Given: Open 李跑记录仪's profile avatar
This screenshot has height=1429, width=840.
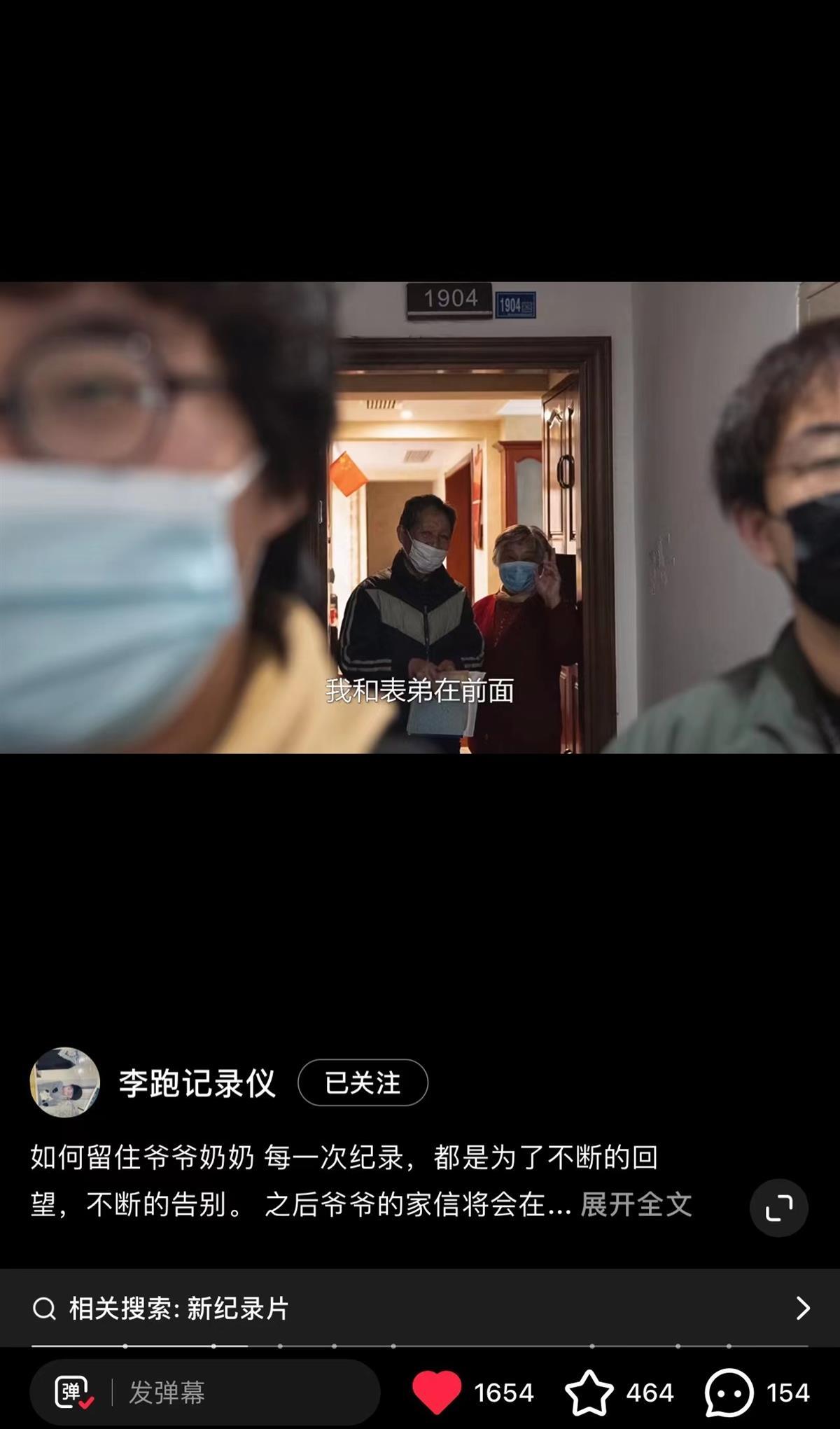Looking at the screenshot, I should [x=64, y=1082].
